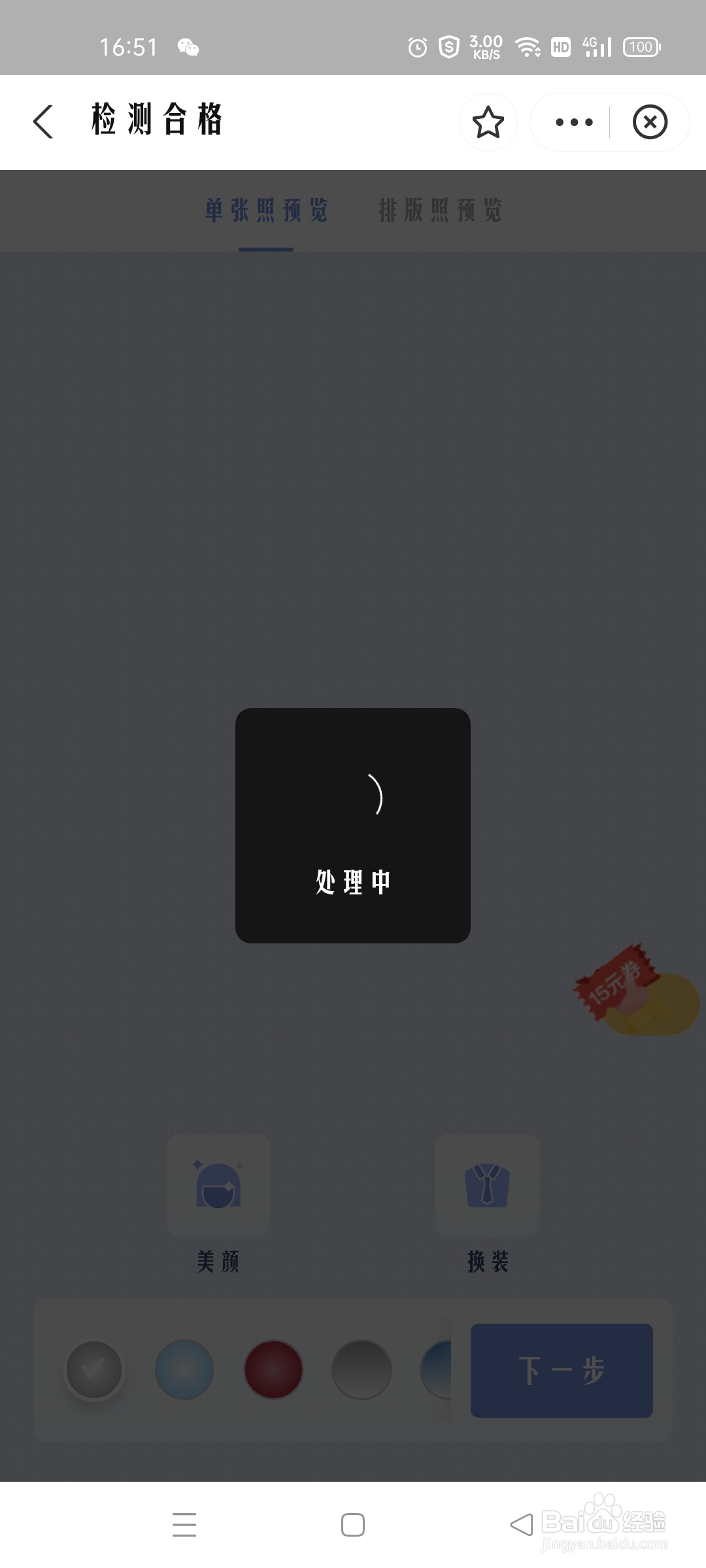This screenshot has height=1568, width=706.
Task: Tap the 处理中 processing dialog
Action: 352,826
